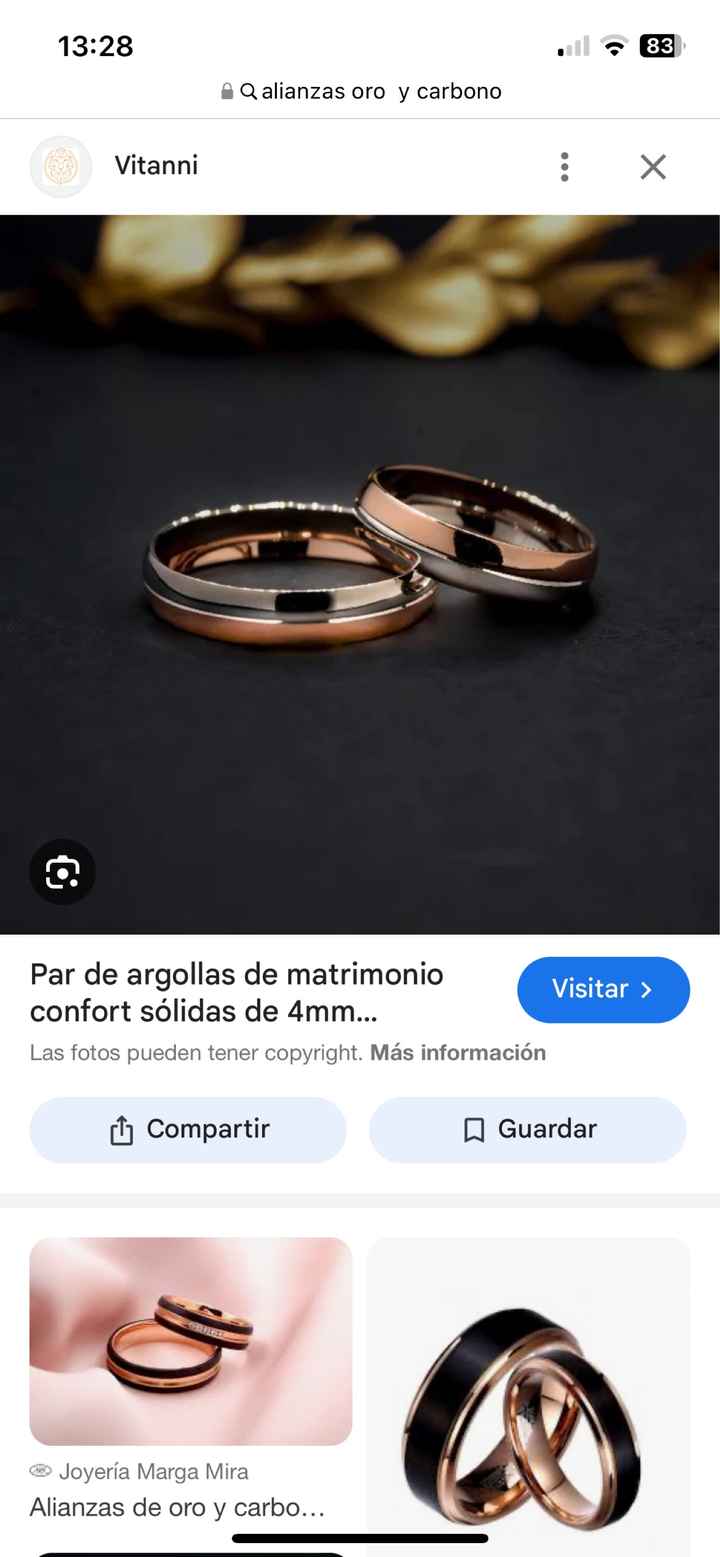Image resolution: width=720 pixels, height=1557 pixels.
Task: Tap the Compartir button
Action: [x=187, y=1129]
